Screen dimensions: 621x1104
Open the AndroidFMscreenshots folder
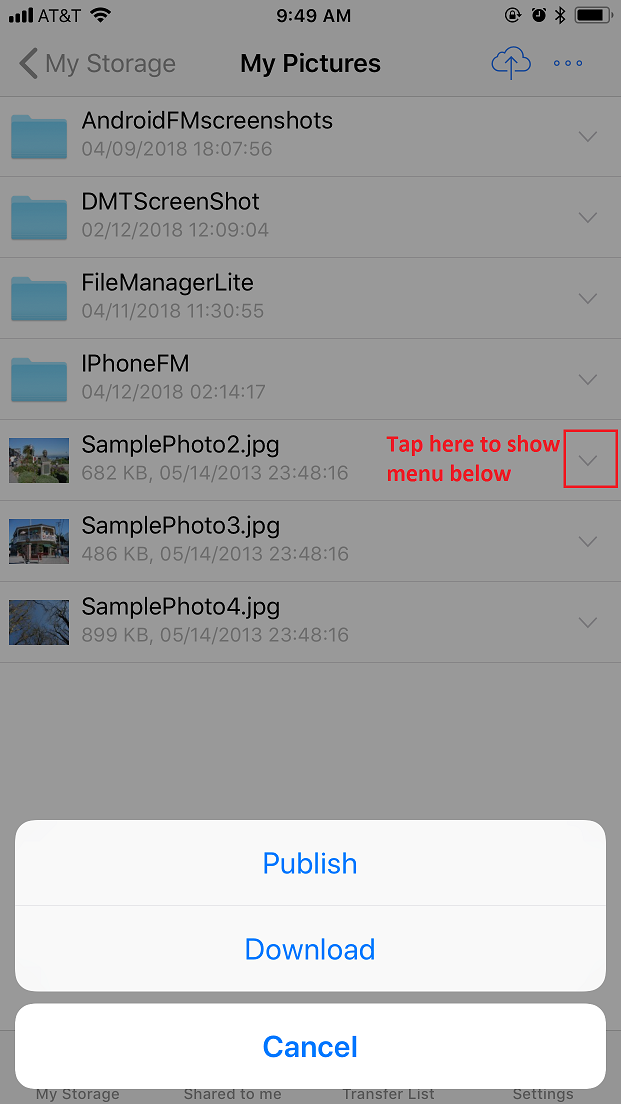[x=206, y=135]
